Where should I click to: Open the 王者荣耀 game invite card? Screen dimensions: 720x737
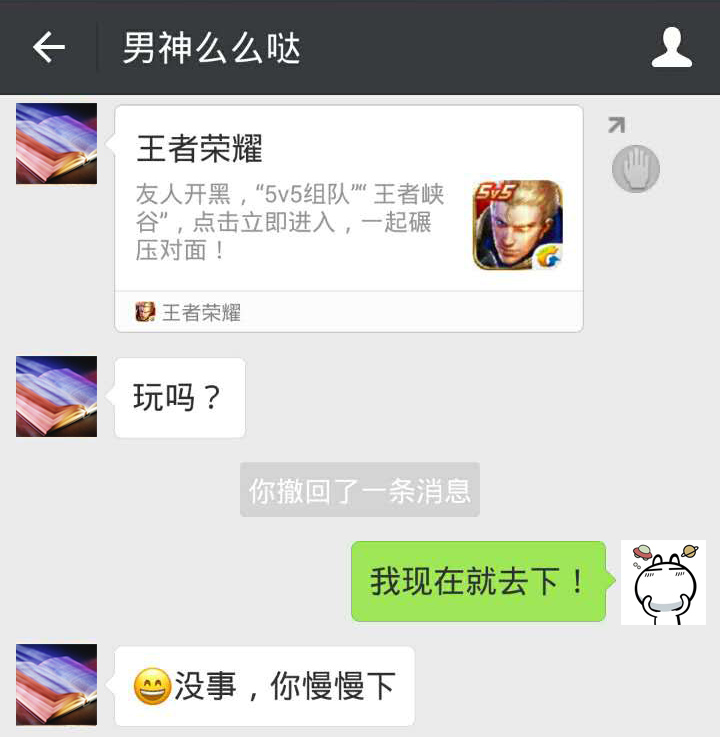tap(348, 218)
